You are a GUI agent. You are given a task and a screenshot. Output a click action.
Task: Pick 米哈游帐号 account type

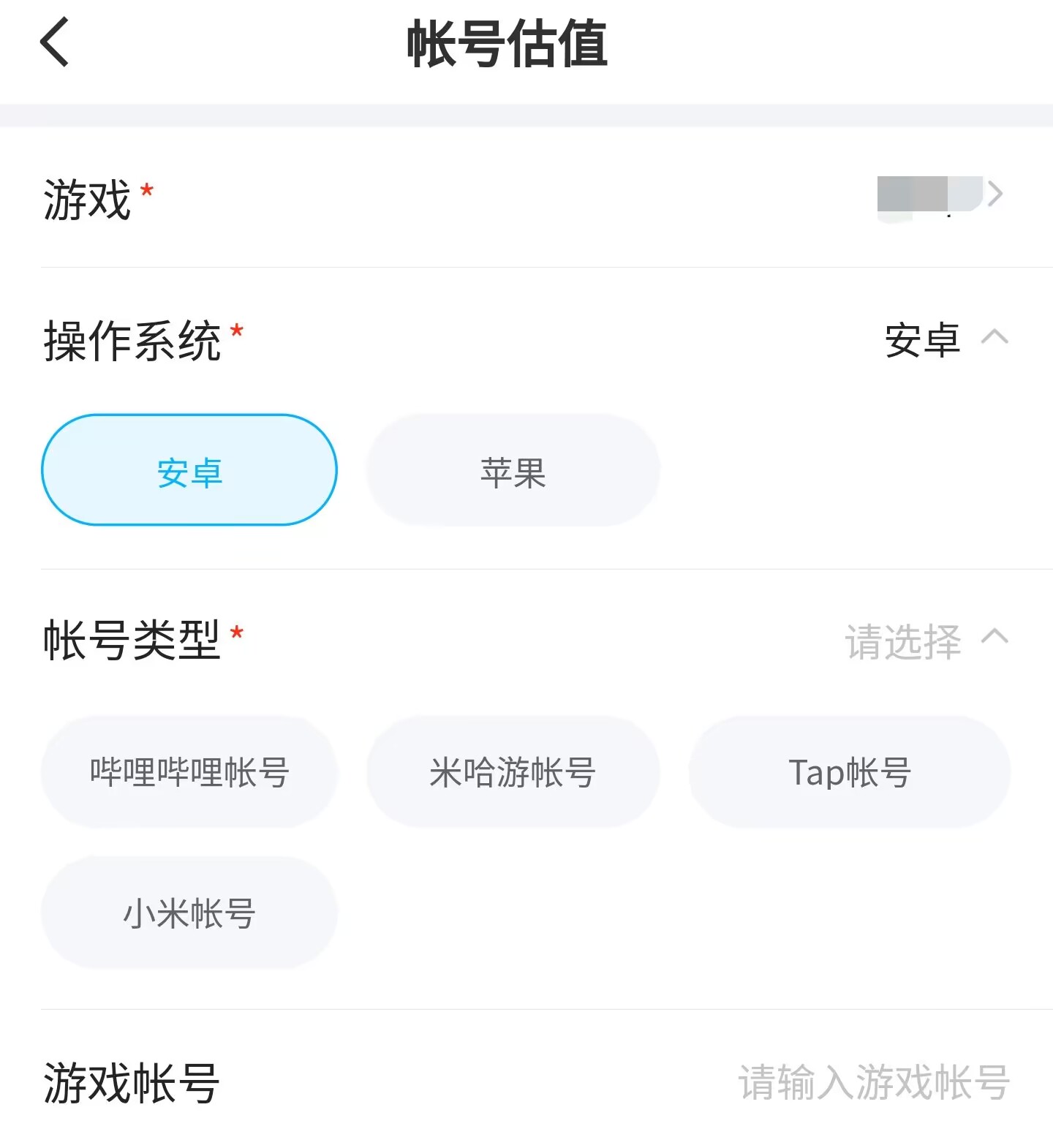[x=513, y=772]
